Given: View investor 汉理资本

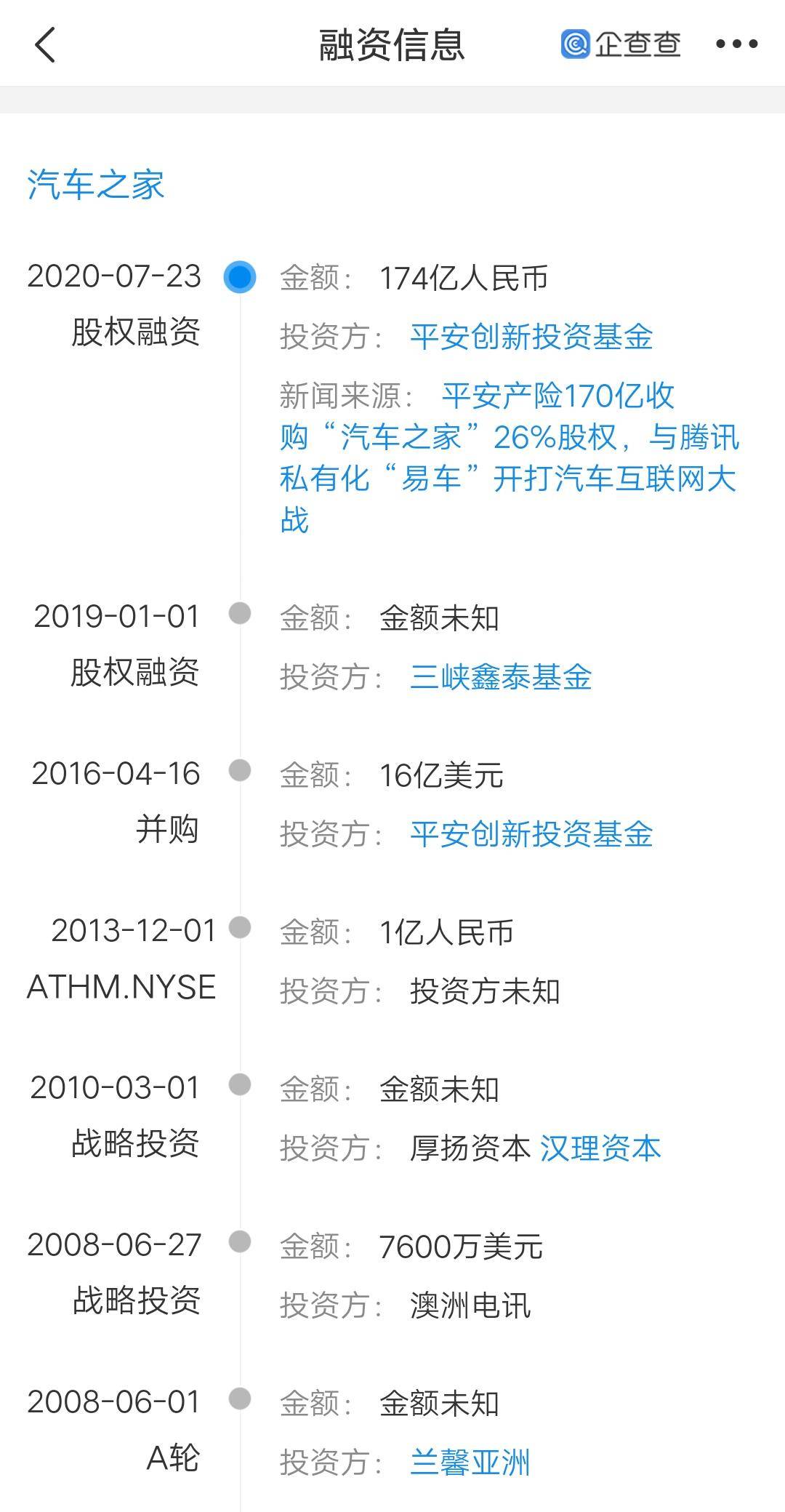Looking at the screenshot, I should (600, 1148).
